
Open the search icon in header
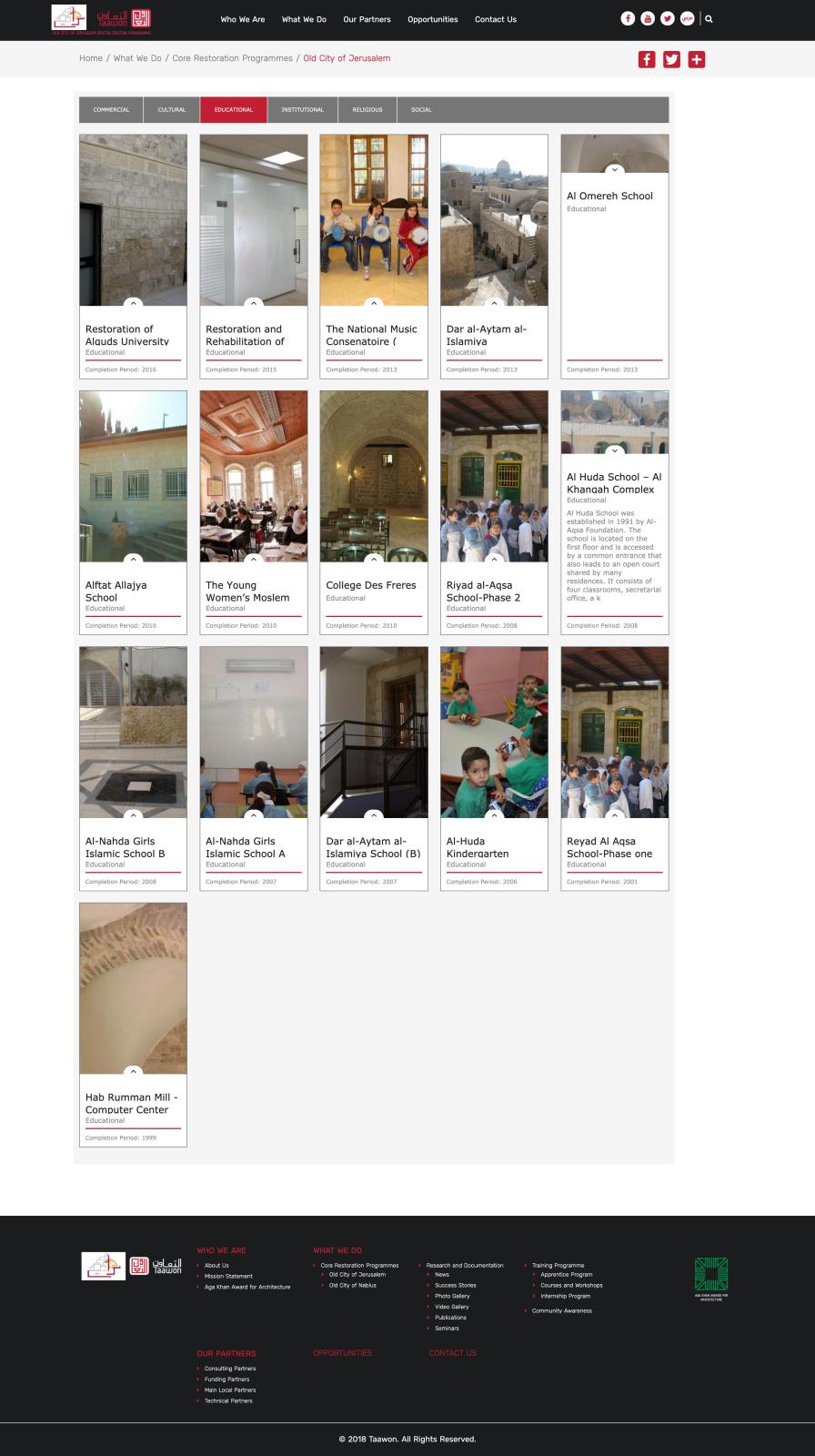pos(709,18)
